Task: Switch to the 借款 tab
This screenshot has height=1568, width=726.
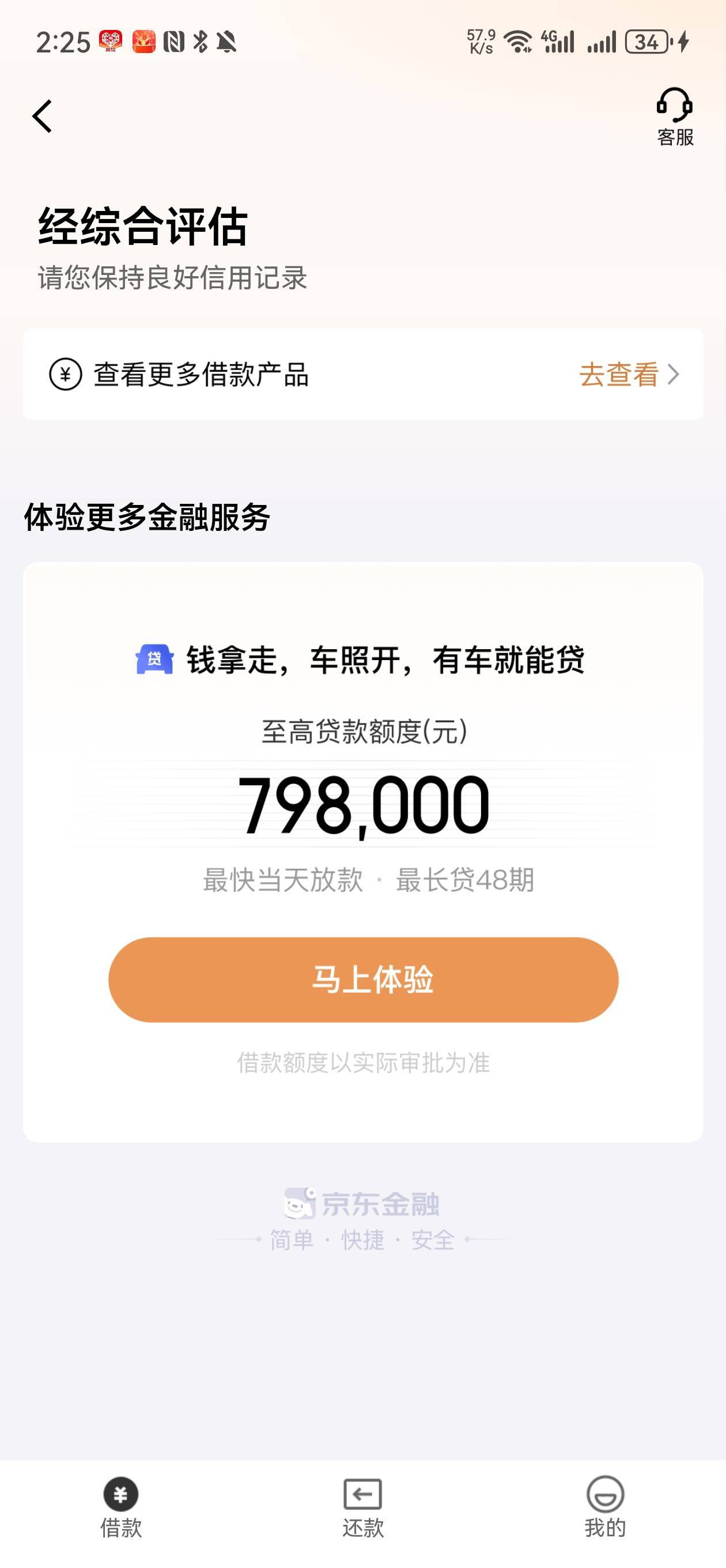Action: pos(120,1507)
